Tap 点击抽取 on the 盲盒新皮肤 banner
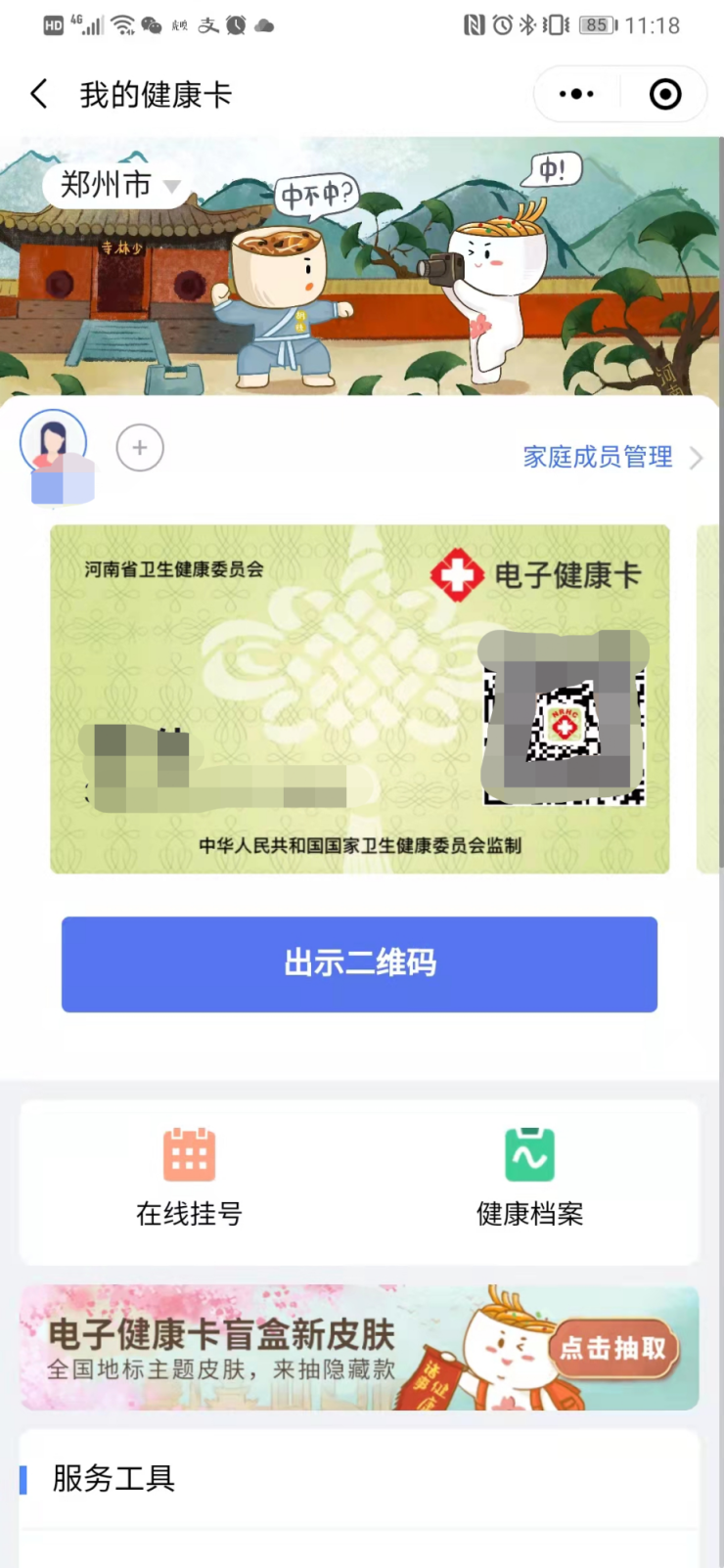This screenshot has height=1568, width=724. coord(613,1348)
